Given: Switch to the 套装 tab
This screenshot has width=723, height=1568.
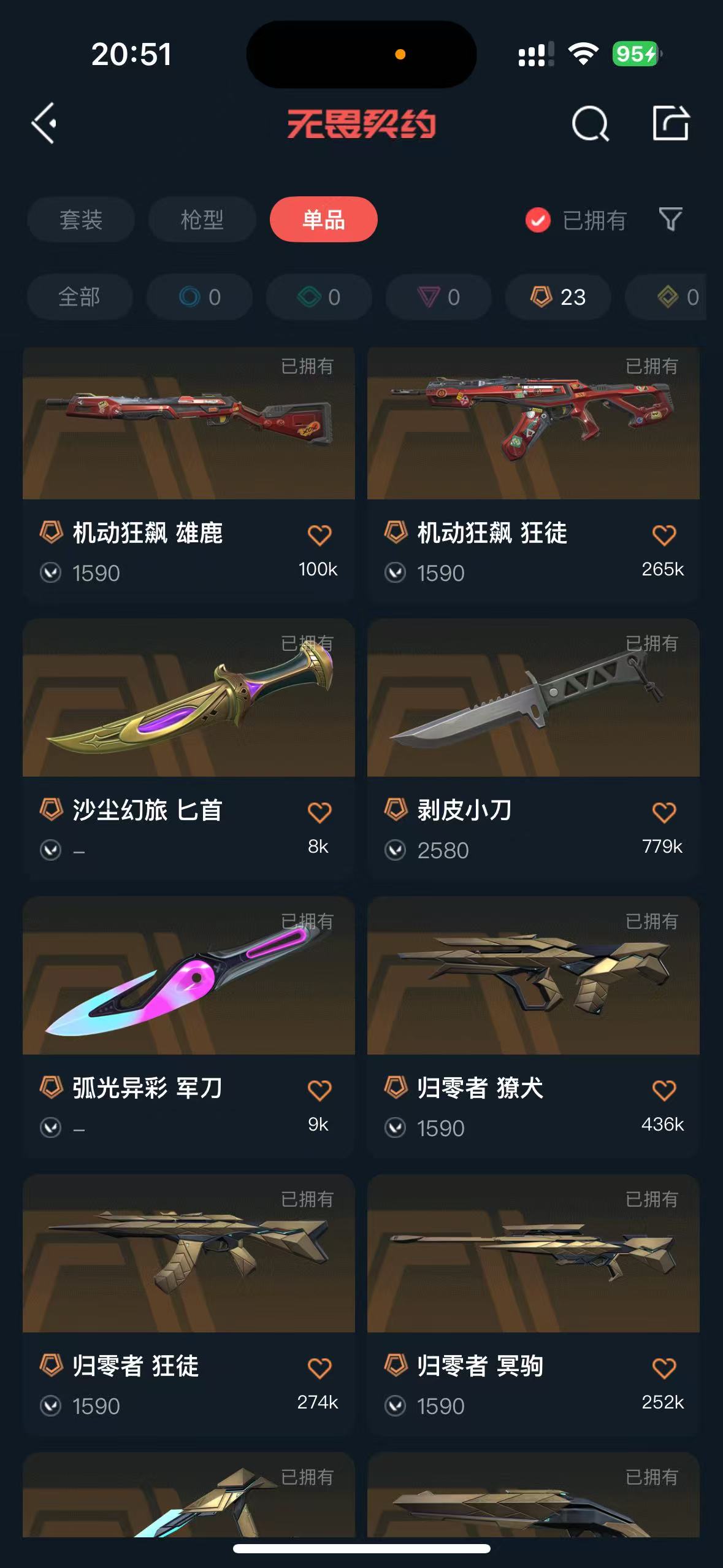Looking at the screenshot, I should click(x=80, y=220).
